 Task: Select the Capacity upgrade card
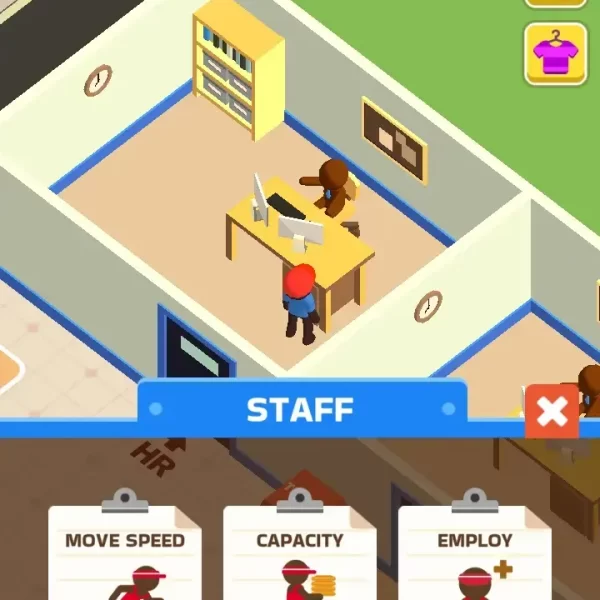(300, 555)
